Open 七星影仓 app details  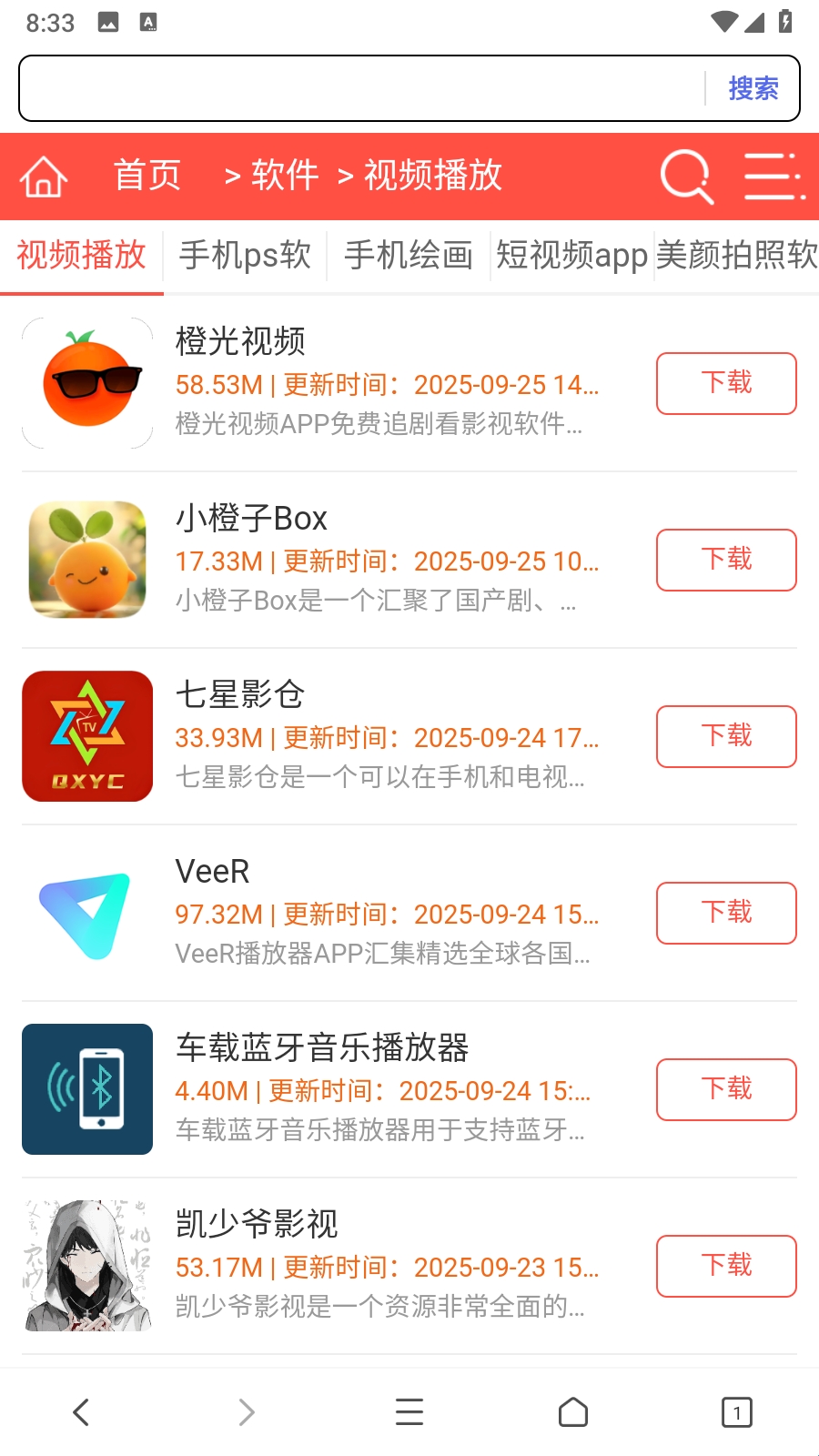pos(240,694)
